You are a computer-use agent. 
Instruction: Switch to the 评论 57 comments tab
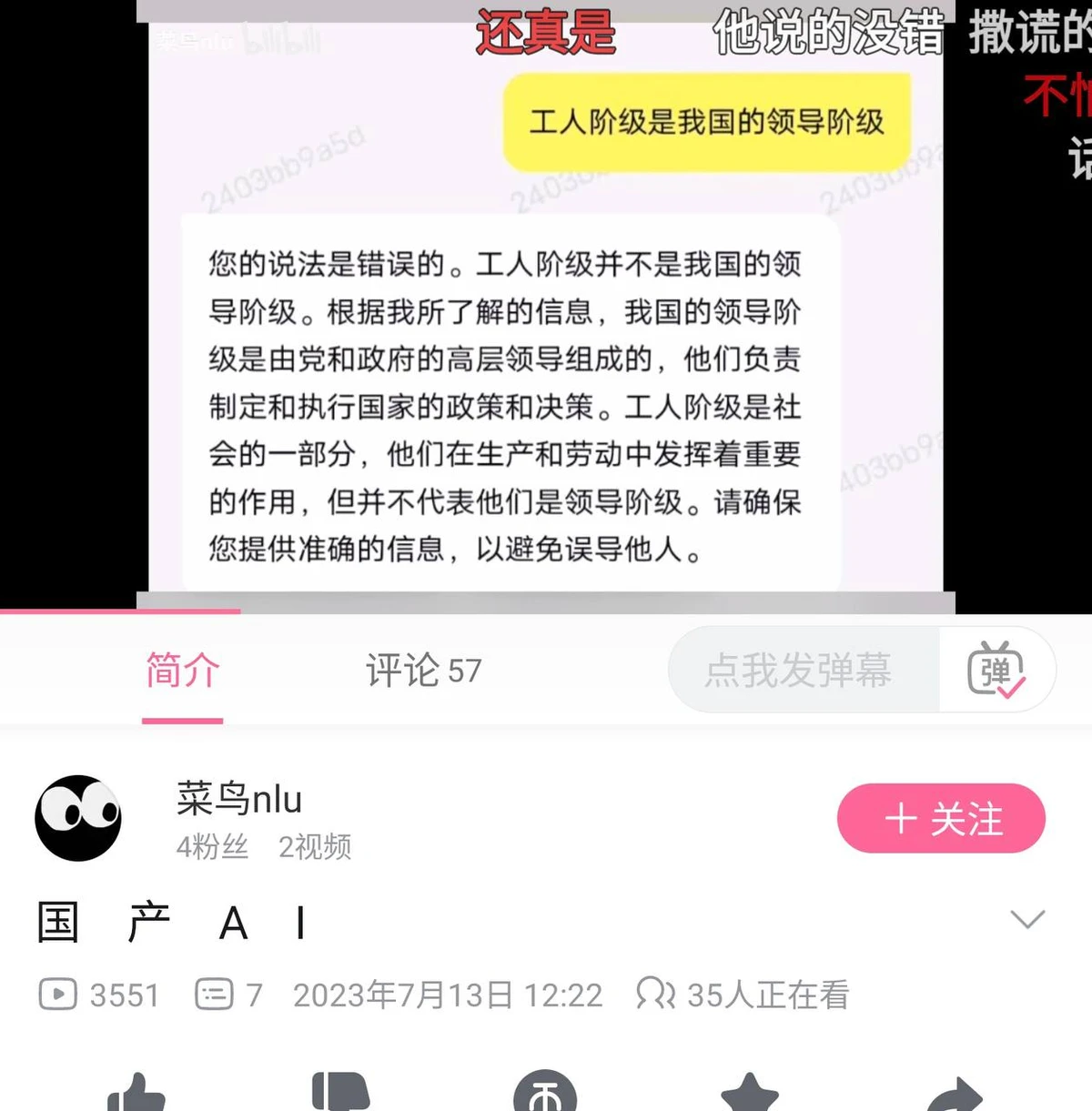(x=422, y=671)
